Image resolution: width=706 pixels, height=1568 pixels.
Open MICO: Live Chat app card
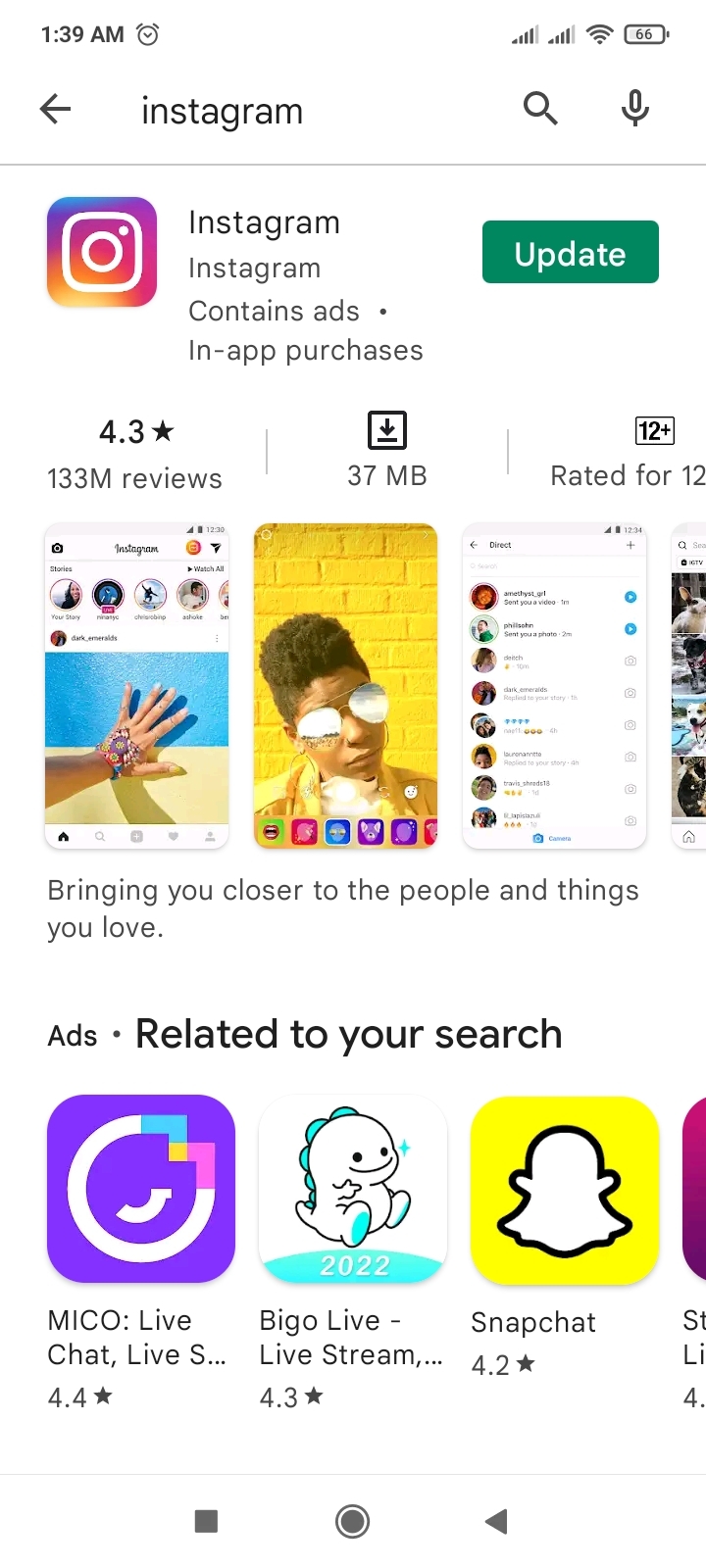point(141,1188)
